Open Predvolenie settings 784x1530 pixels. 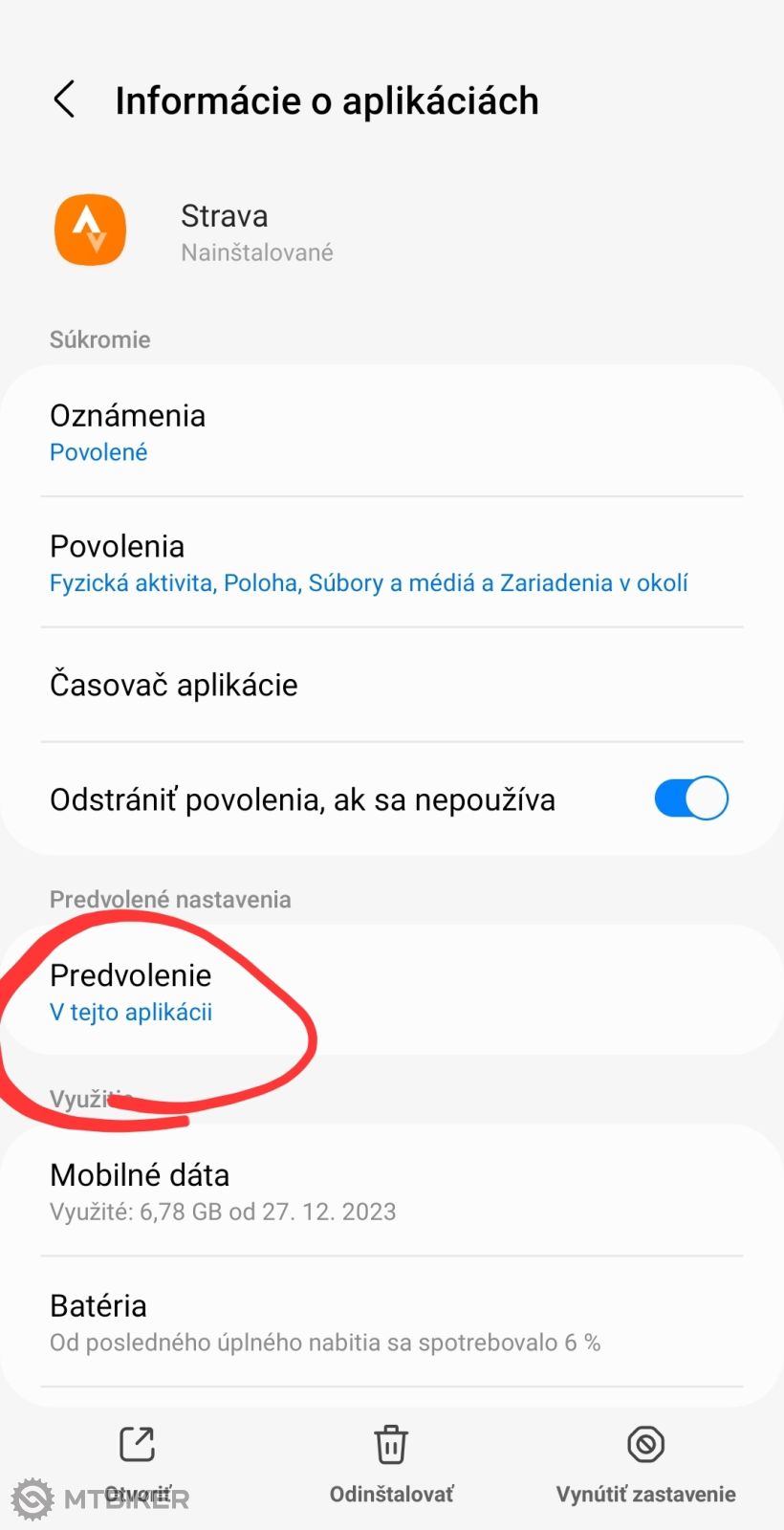click(392, 992)
